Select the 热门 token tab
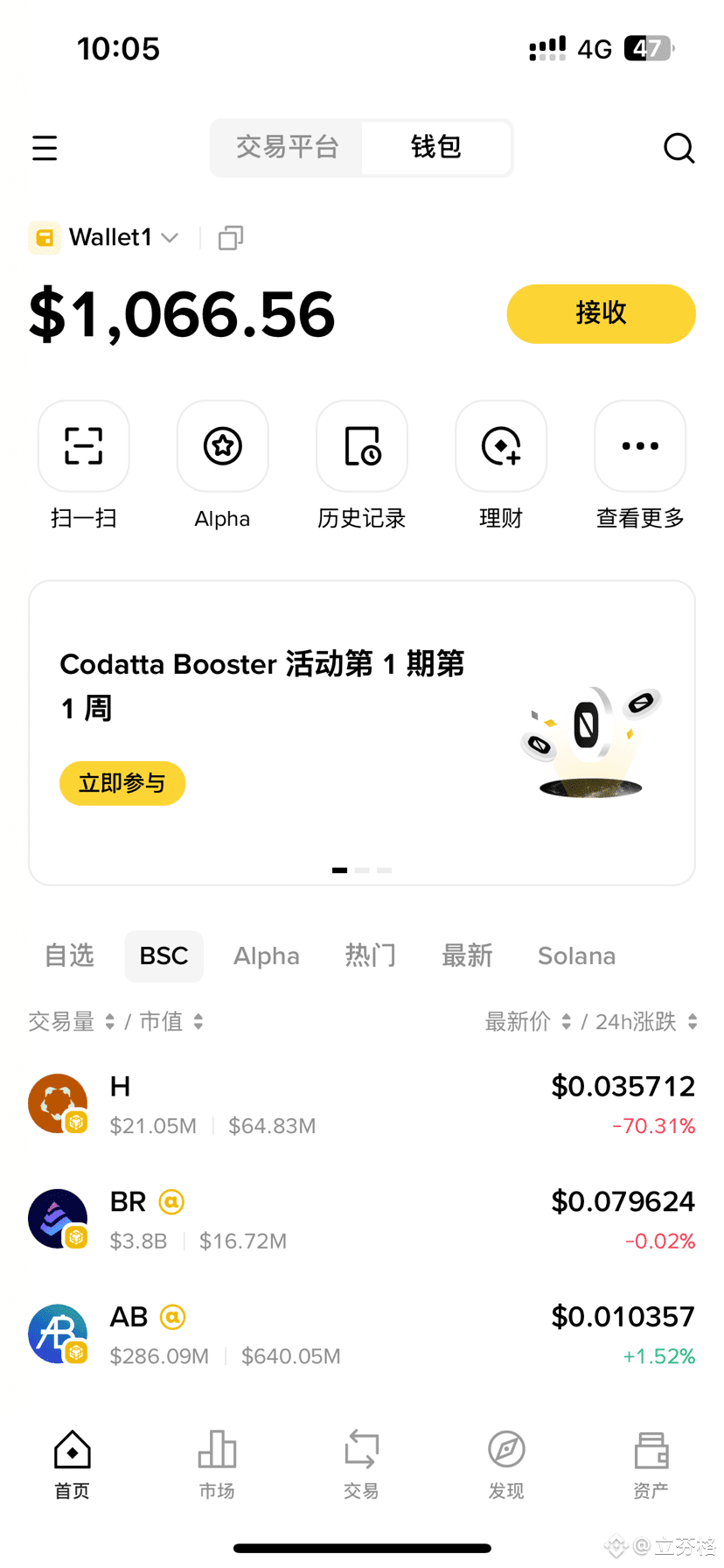The width and height of the screenshot is (724, 1568). [371, 955]
